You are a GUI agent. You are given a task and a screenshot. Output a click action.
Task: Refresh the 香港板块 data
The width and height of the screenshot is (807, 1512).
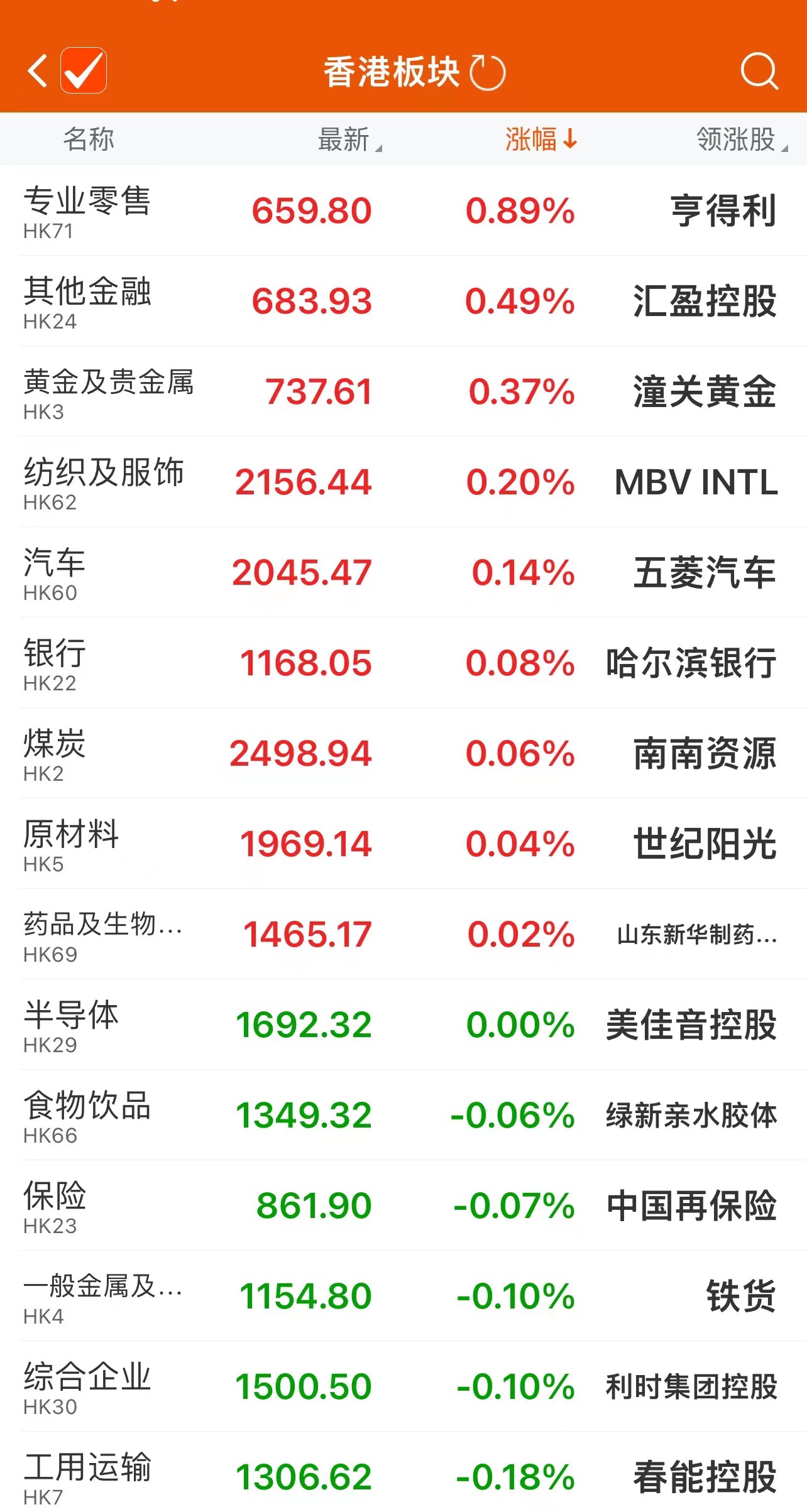[x=488, y=73]
